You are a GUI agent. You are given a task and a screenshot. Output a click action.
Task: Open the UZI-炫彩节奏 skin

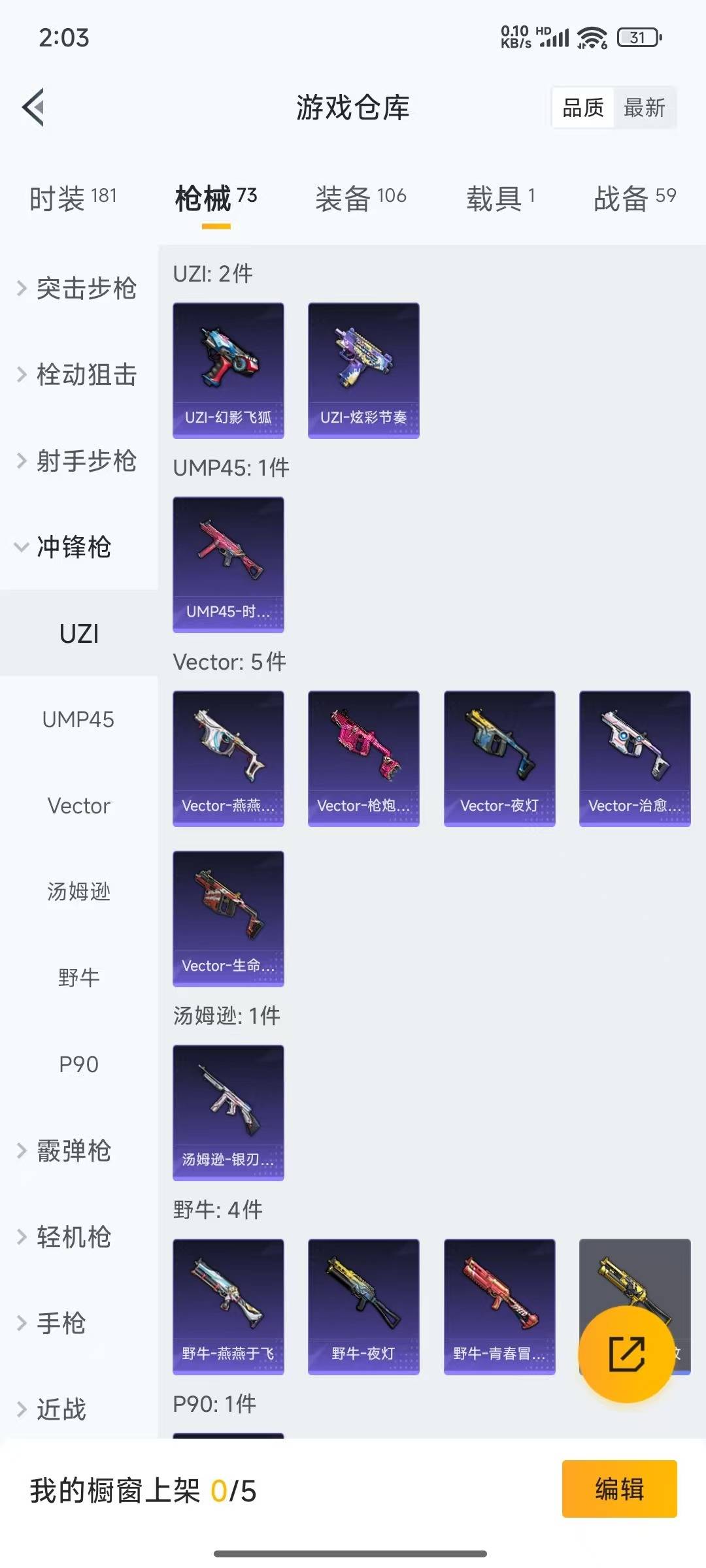(363, 370)
